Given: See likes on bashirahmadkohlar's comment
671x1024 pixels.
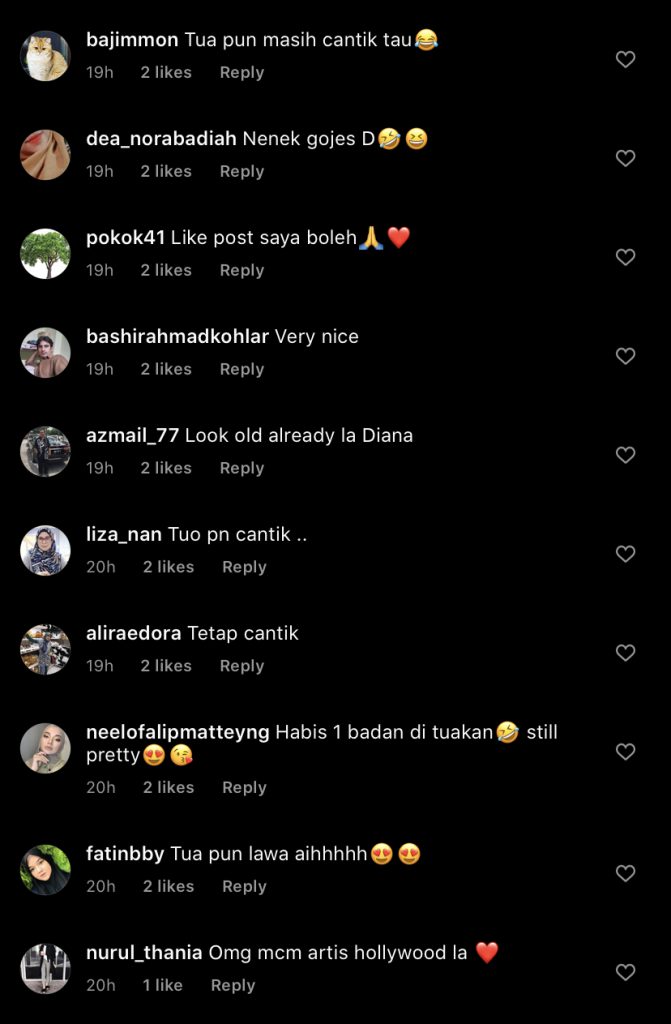Looking at the screenshot, I should (x=165, y=369).
